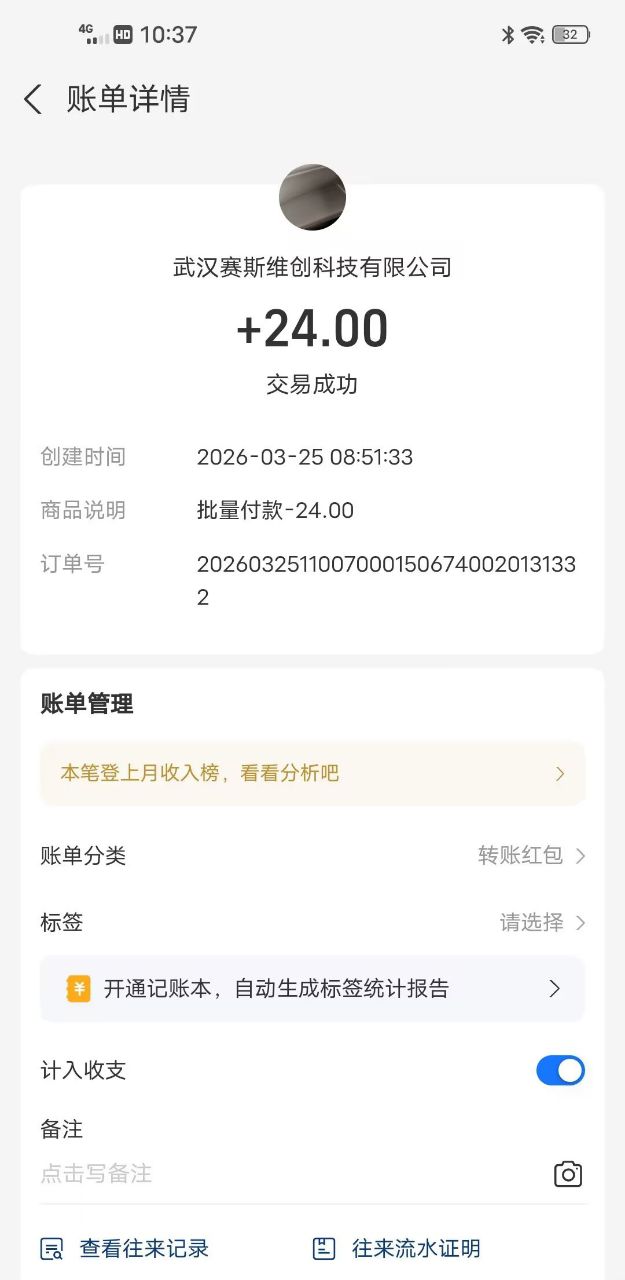
Task: Change 账单分类 from 转账红包
Action: click(x=531, y=856)
